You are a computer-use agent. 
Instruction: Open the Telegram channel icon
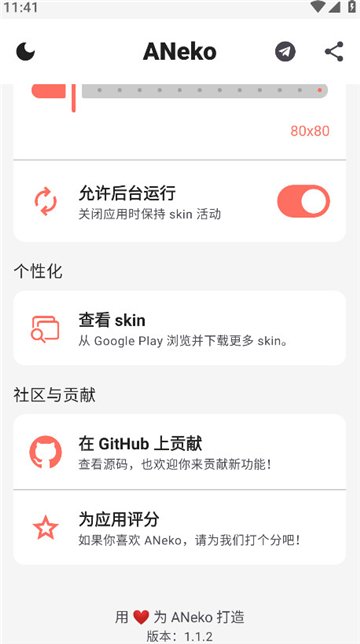pos(285,52)
